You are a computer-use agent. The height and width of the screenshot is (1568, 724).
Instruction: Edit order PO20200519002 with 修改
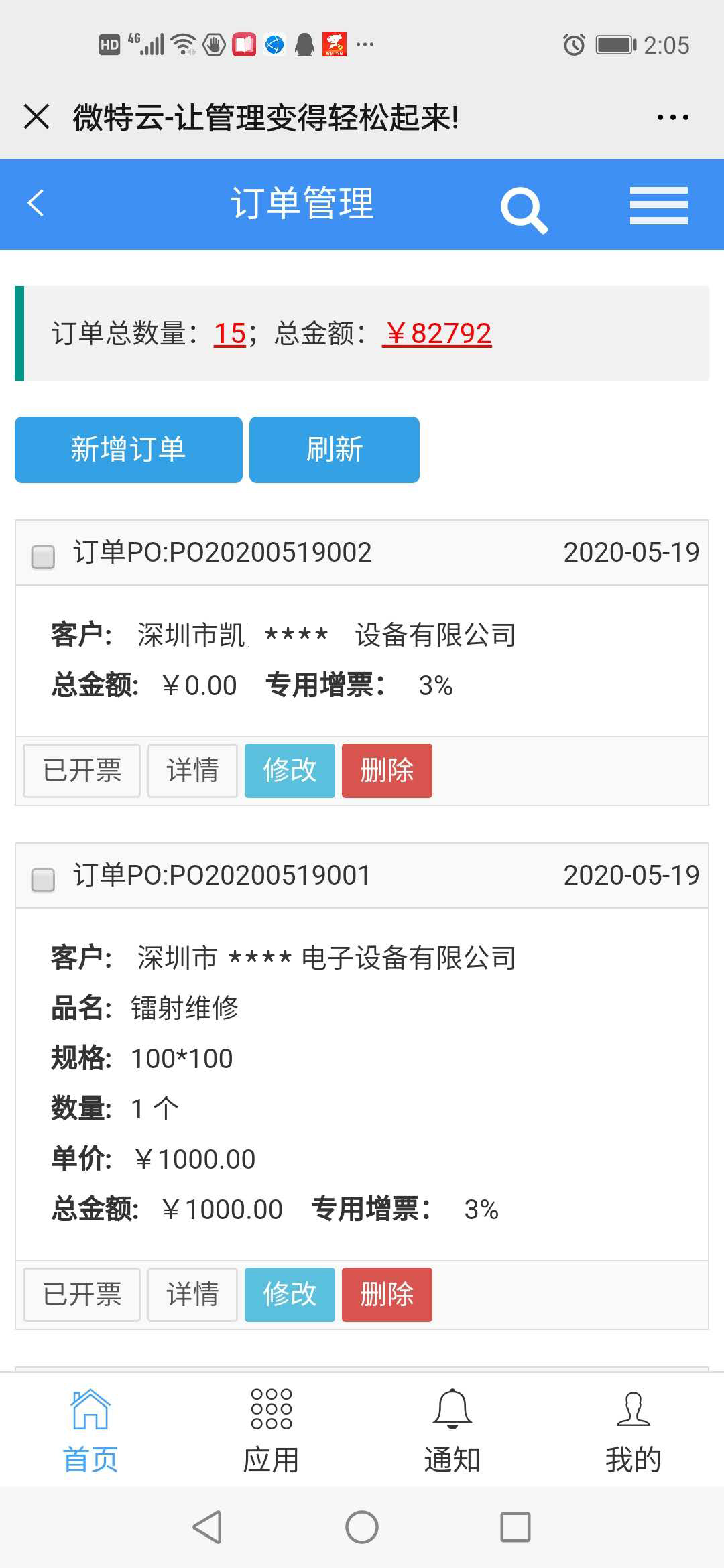coord(290,771)
